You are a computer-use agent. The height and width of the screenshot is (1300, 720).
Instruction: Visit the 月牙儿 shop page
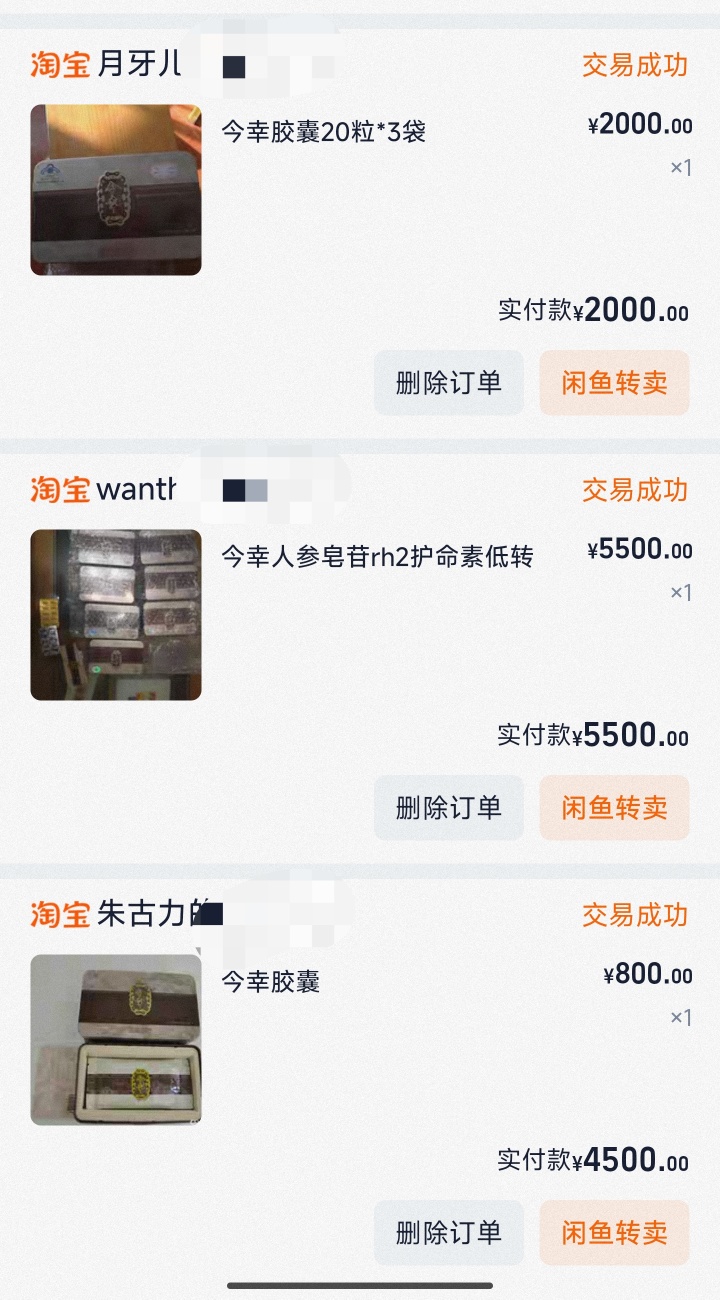(139, 65)
